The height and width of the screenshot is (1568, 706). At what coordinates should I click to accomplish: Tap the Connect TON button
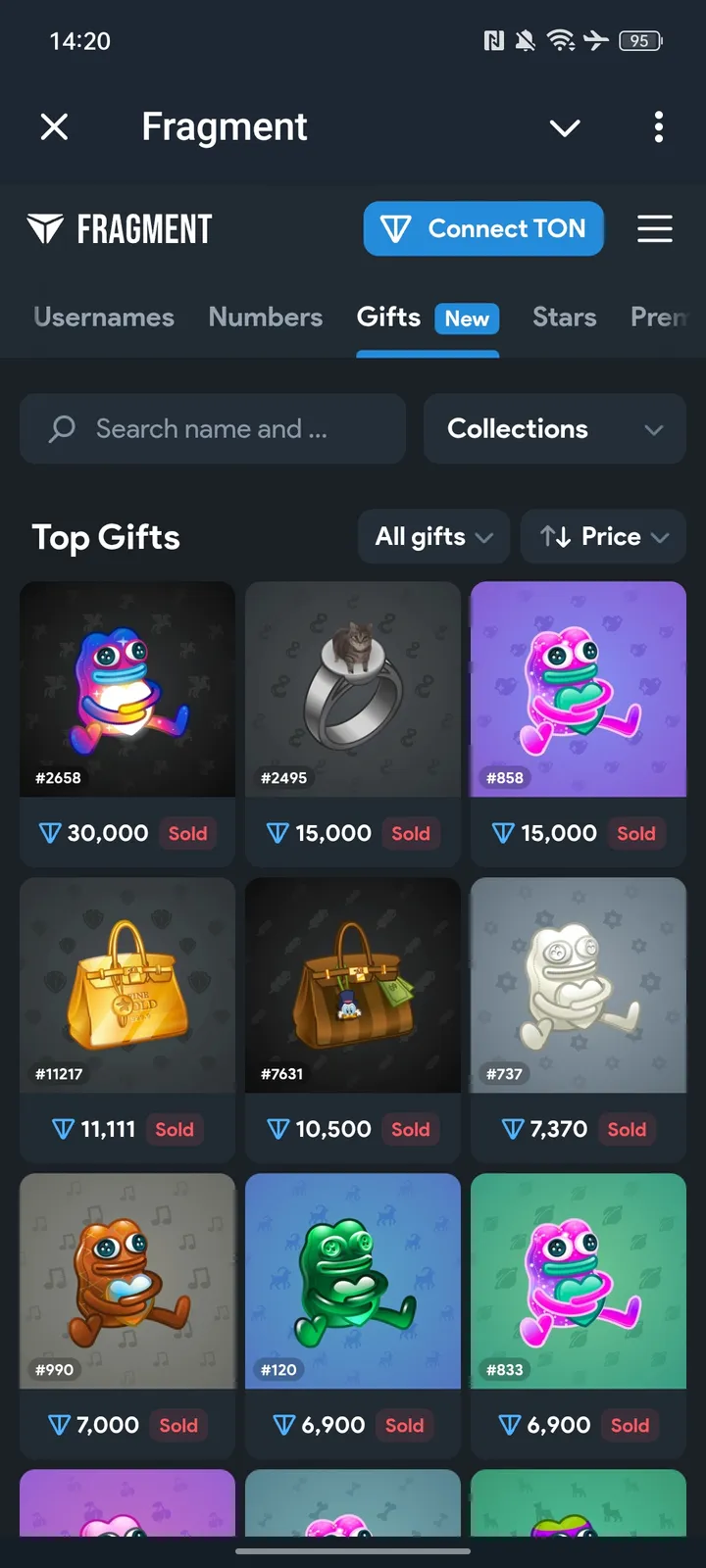483,228
